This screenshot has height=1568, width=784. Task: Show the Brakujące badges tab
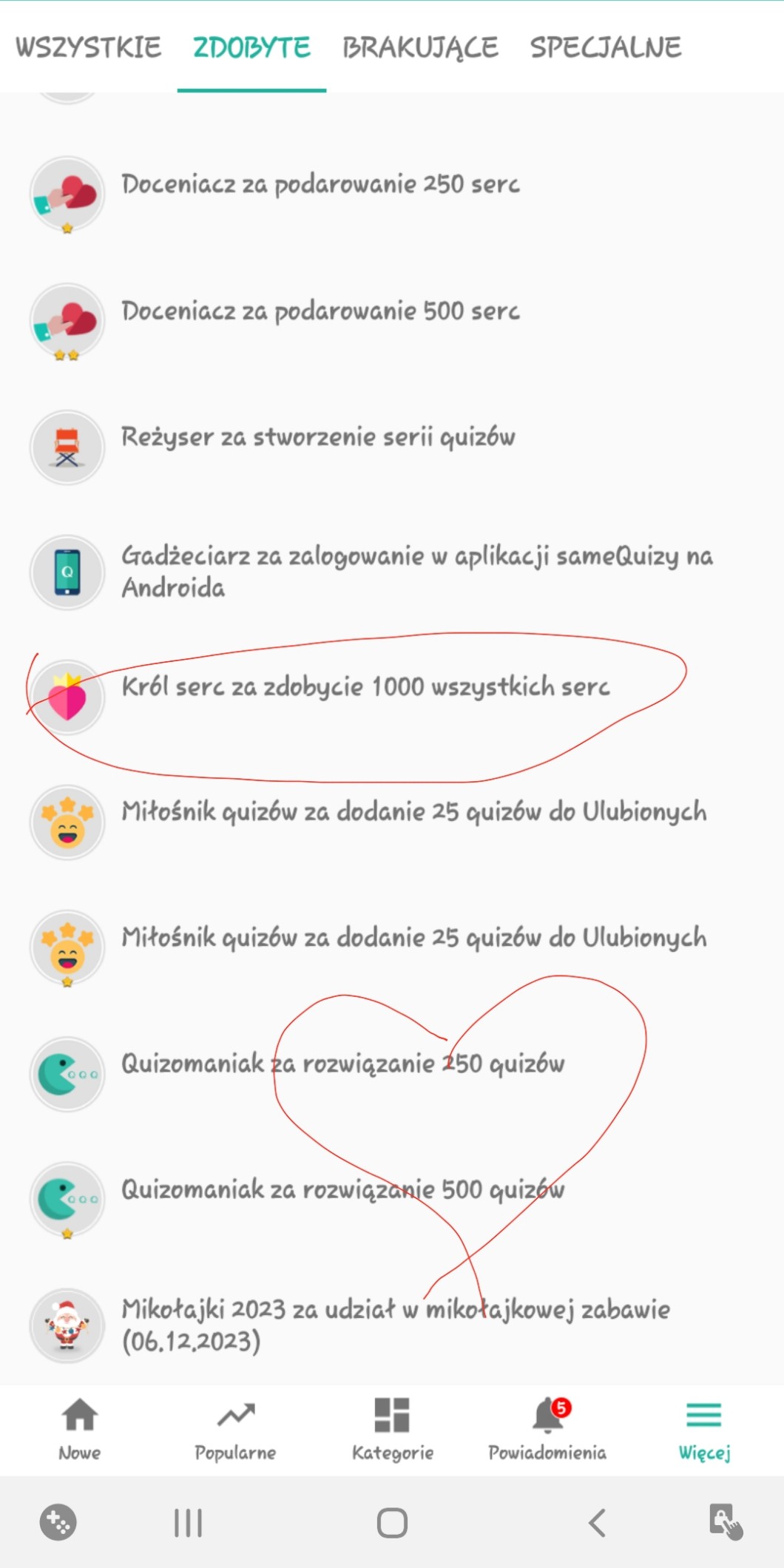click(x=420, y=47)
